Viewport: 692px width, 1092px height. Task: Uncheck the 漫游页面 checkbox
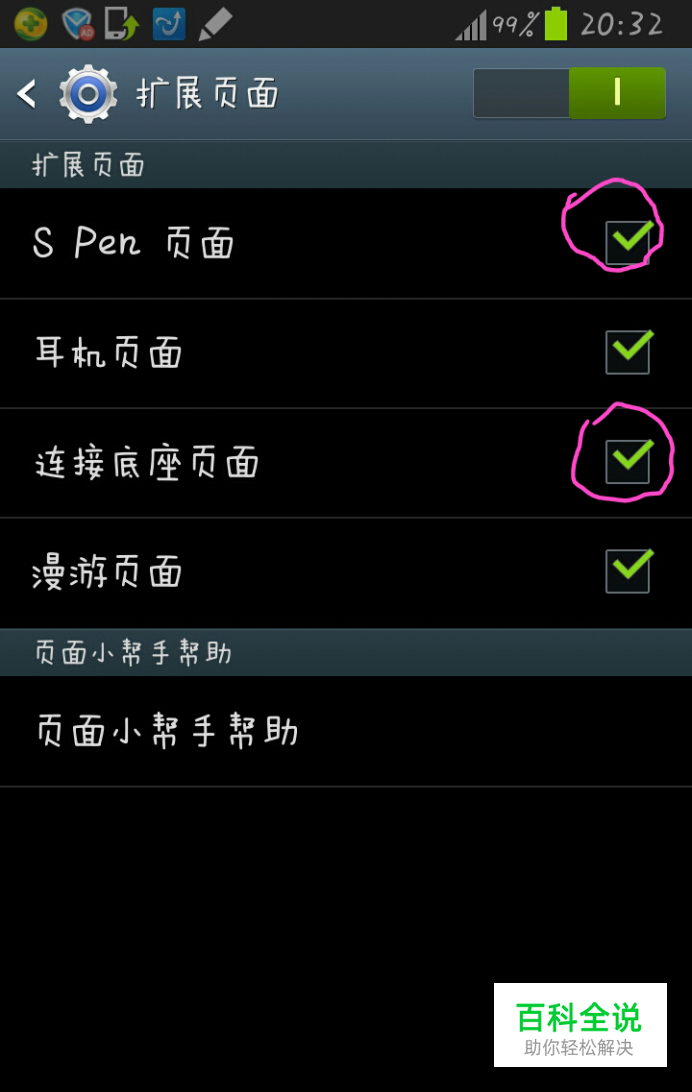[628, 571]
